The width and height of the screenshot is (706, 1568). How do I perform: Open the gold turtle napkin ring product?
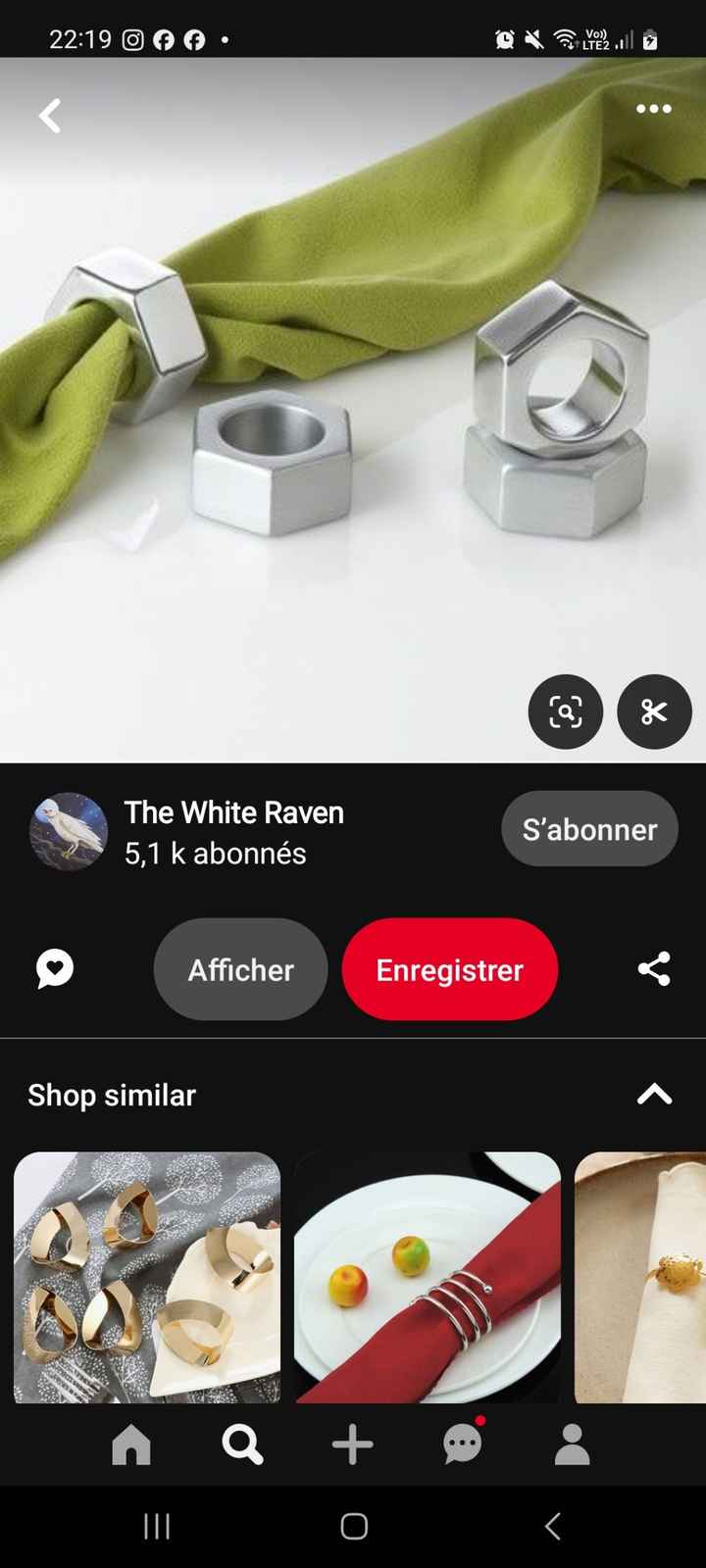(x=640, y=1277)
